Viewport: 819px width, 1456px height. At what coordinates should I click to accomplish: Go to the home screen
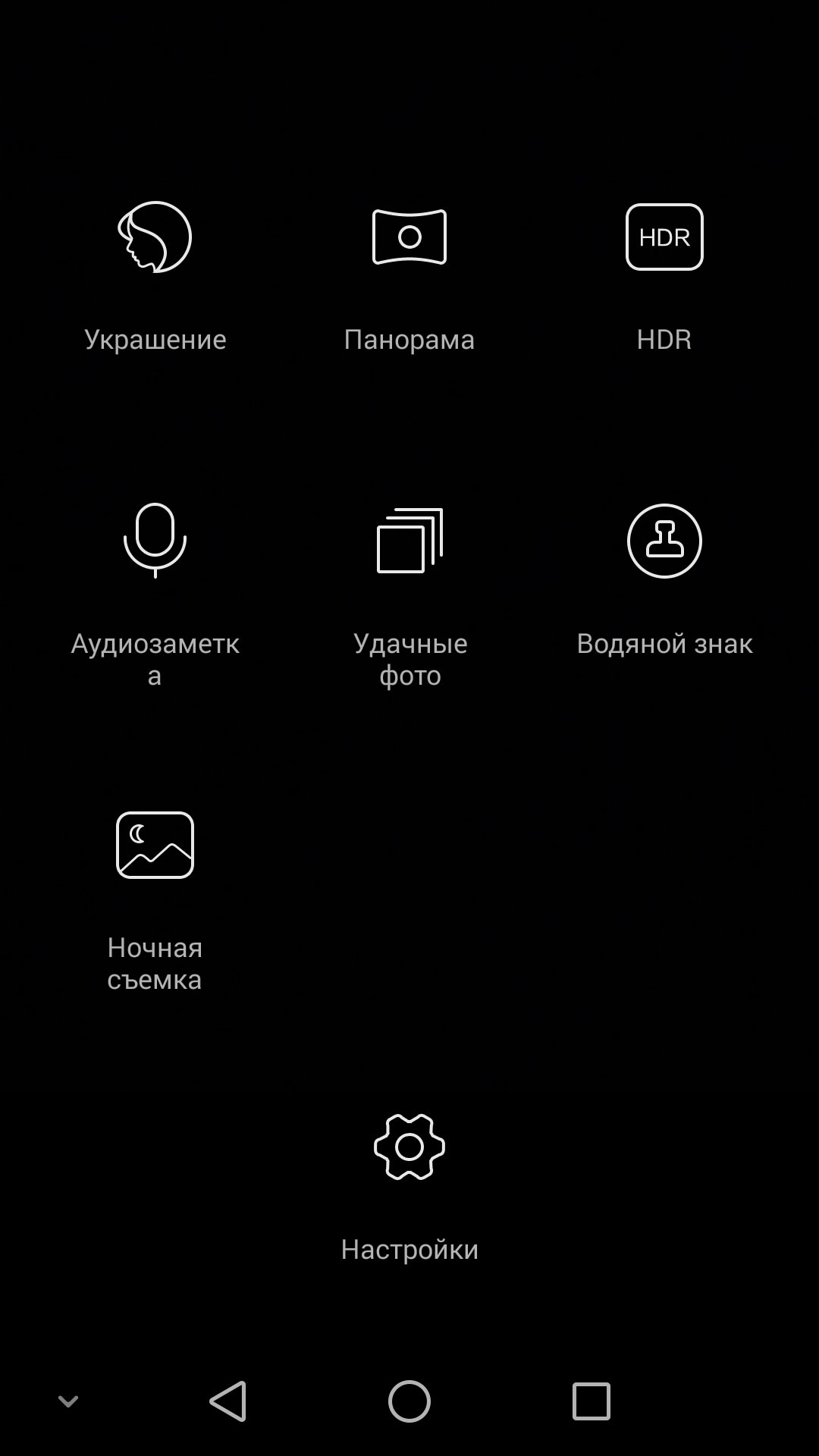coord(409,1401)
